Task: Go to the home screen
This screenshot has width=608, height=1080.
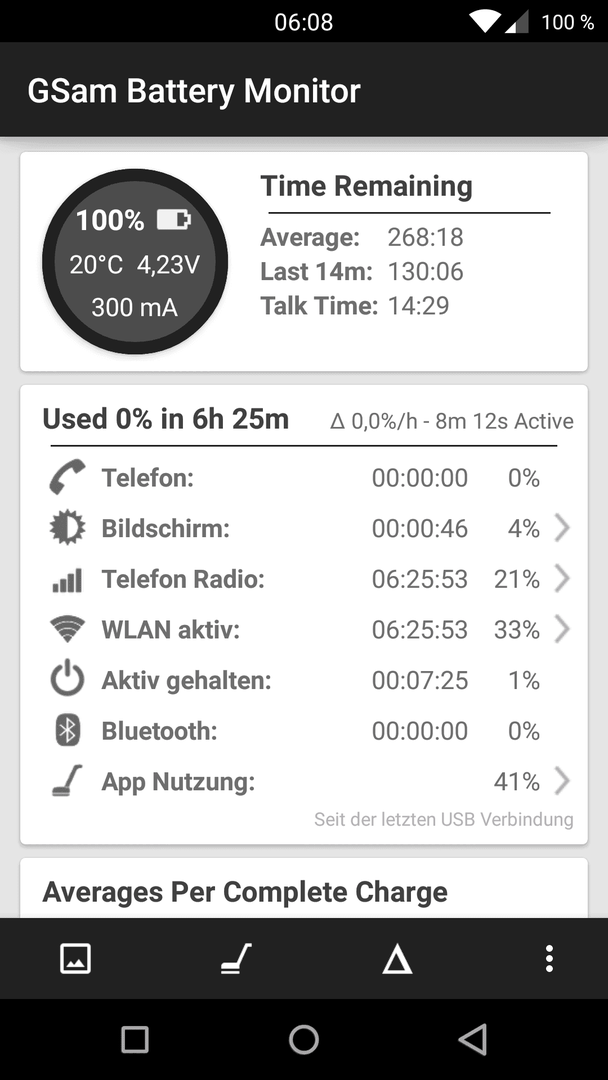Action: 304,1039
